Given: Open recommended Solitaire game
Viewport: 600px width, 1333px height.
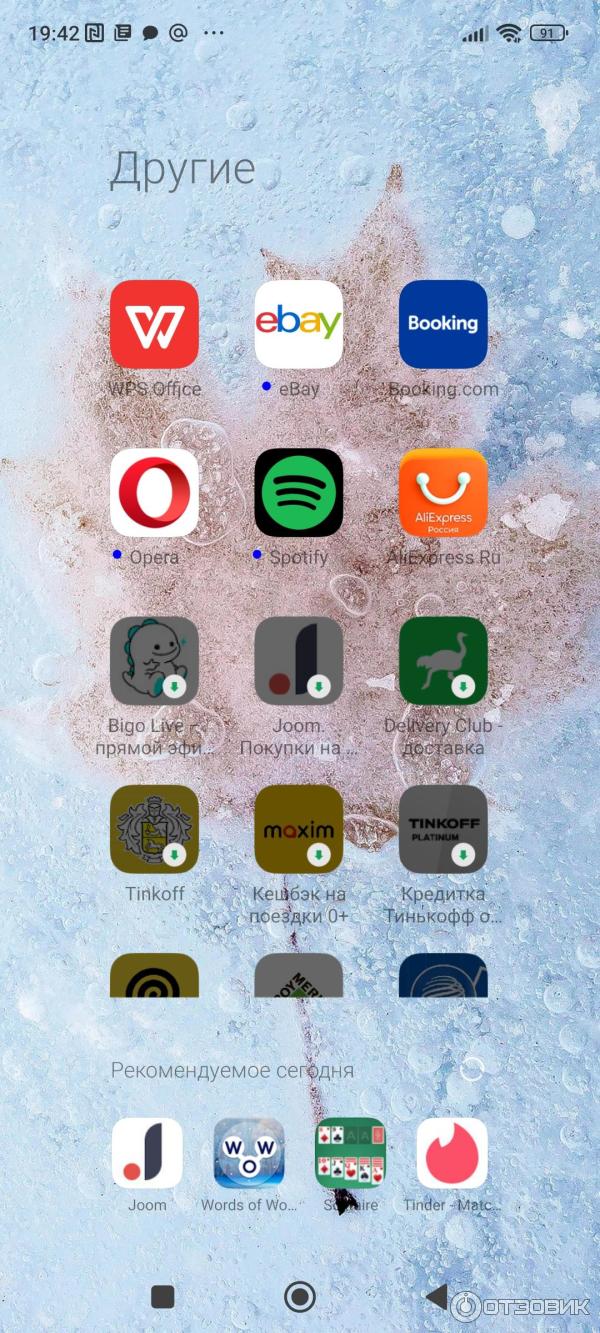Looking at the screenshot, I should coord(350,1153).
